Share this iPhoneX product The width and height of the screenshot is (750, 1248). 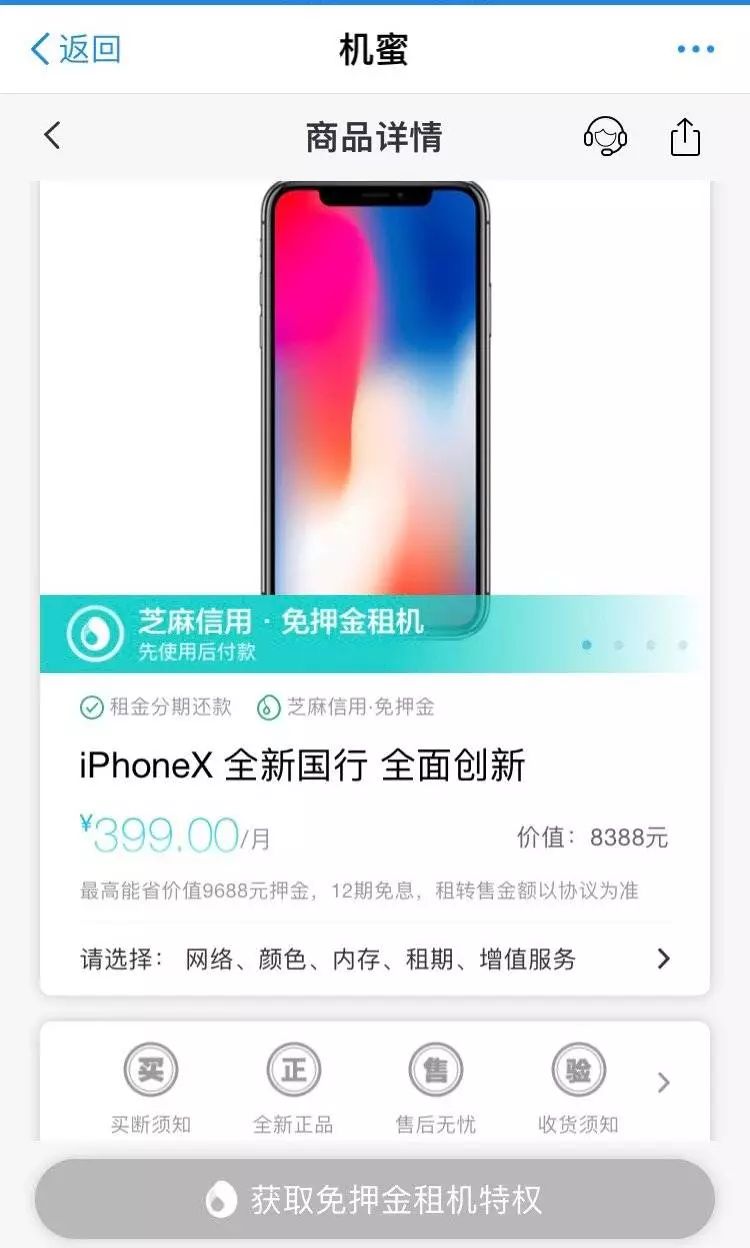tap(685, 137)
